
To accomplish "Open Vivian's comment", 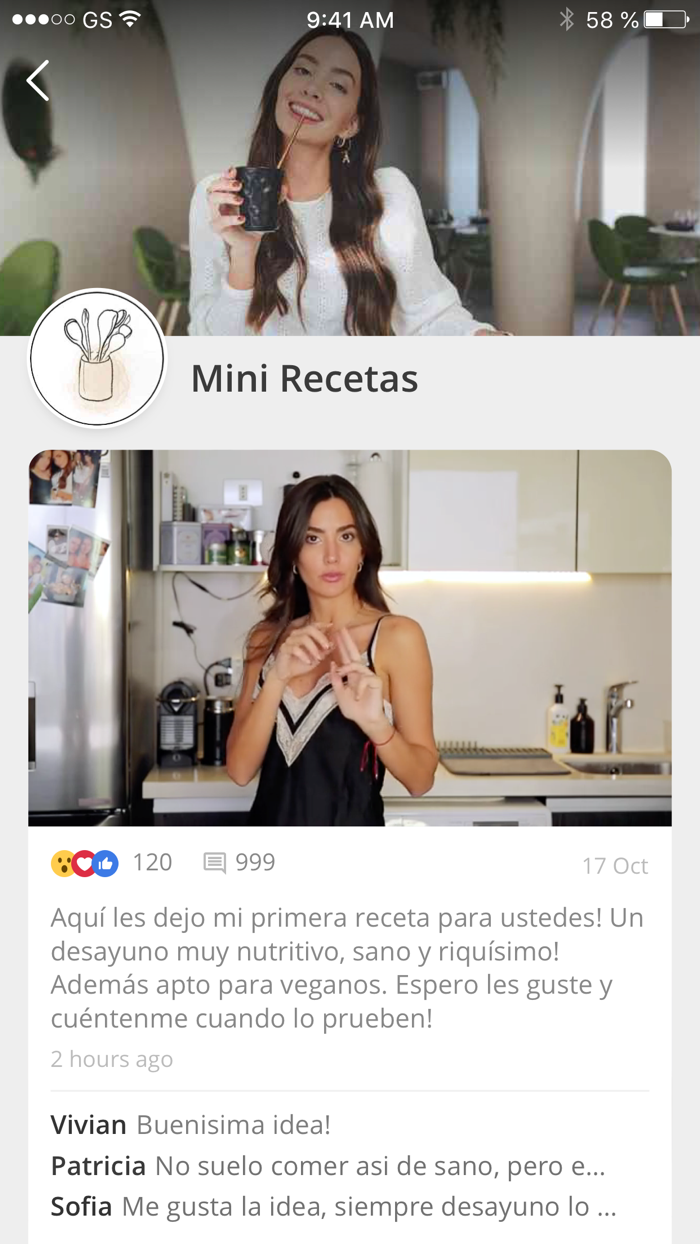I will click(190, 1125).
